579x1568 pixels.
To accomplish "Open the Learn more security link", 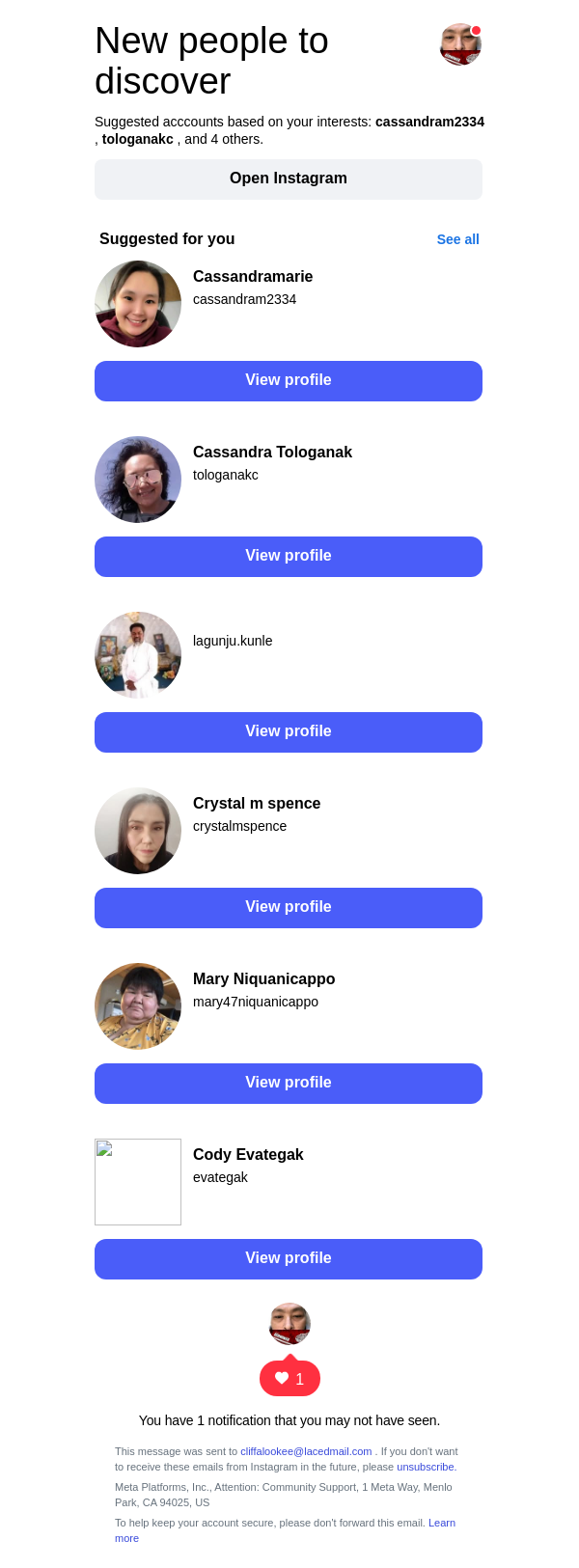I will (x=441, y=1523).
